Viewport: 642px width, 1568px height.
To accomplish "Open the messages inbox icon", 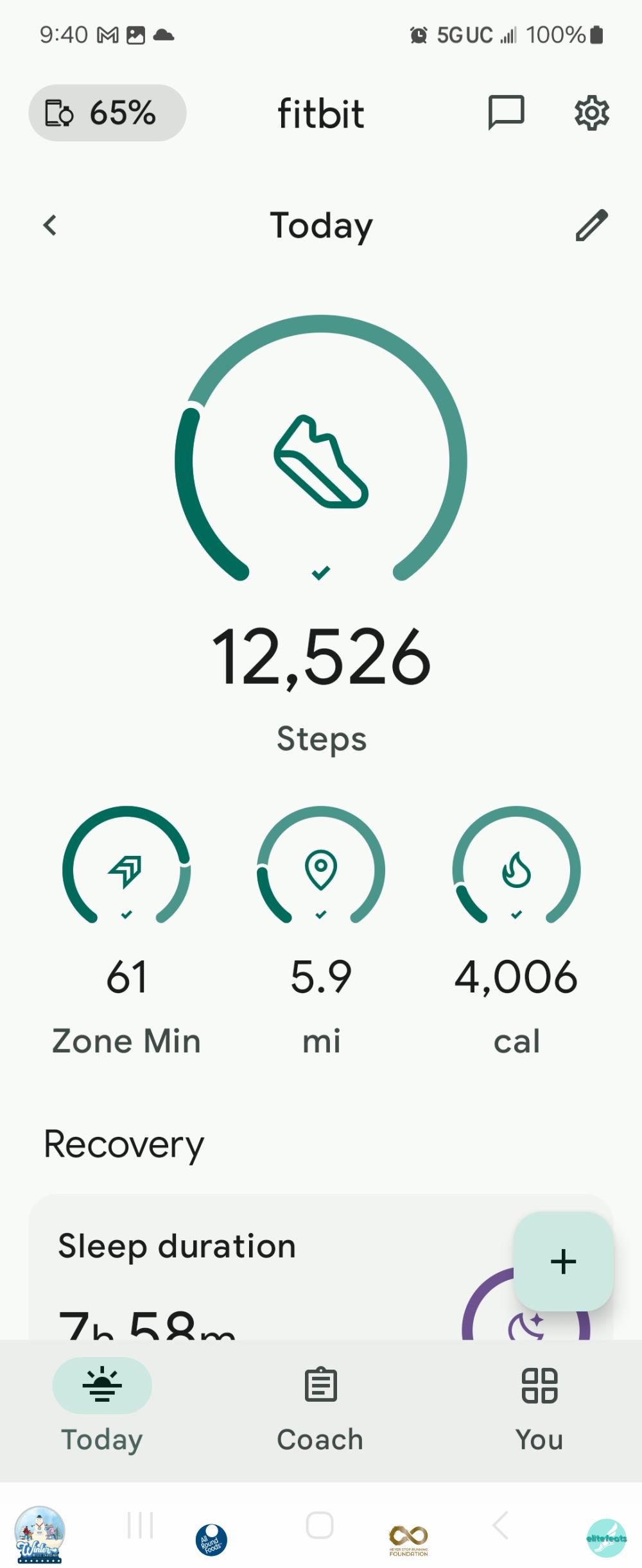I will [x=506, y=113].
